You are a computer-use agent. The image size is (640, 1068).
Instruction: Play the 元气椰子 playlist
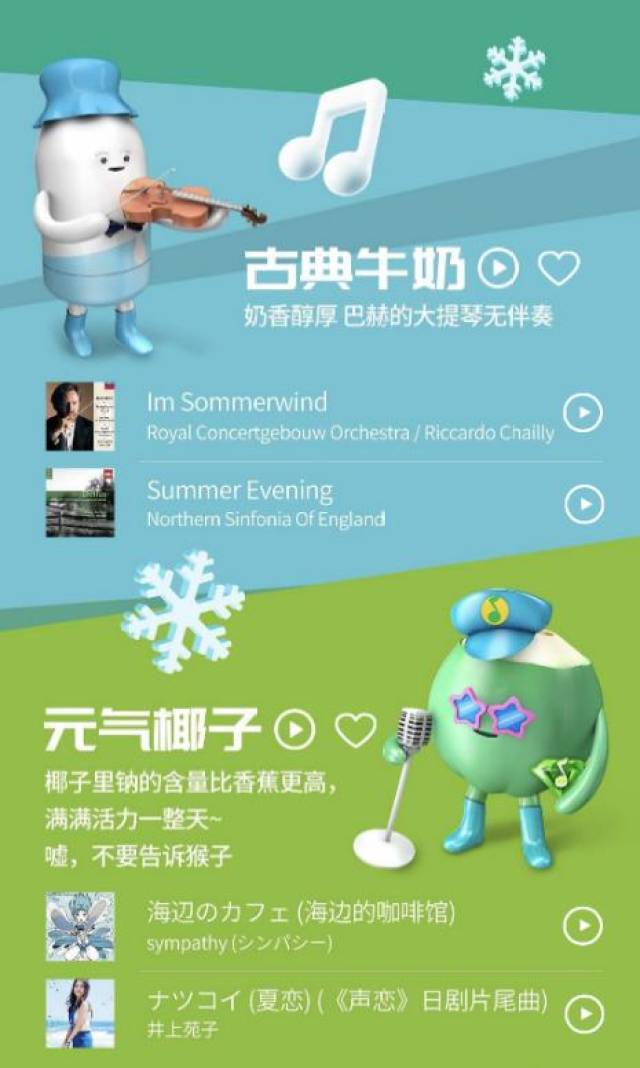pyautogui.click(x=295, y=730)
